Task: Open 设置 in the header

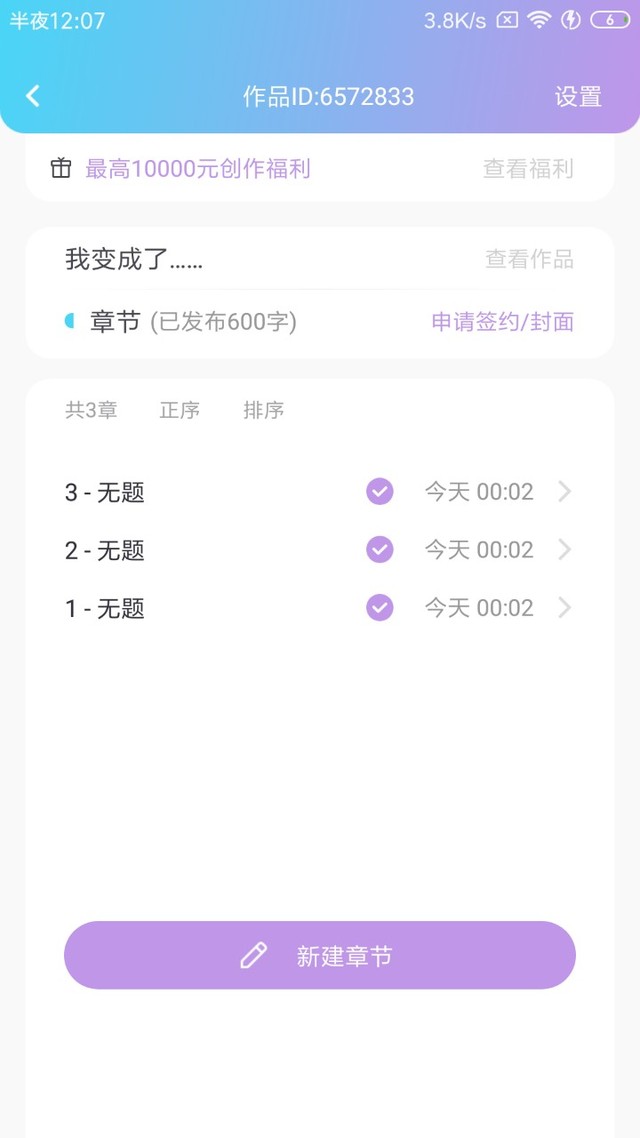Action: tap(578, 97)
